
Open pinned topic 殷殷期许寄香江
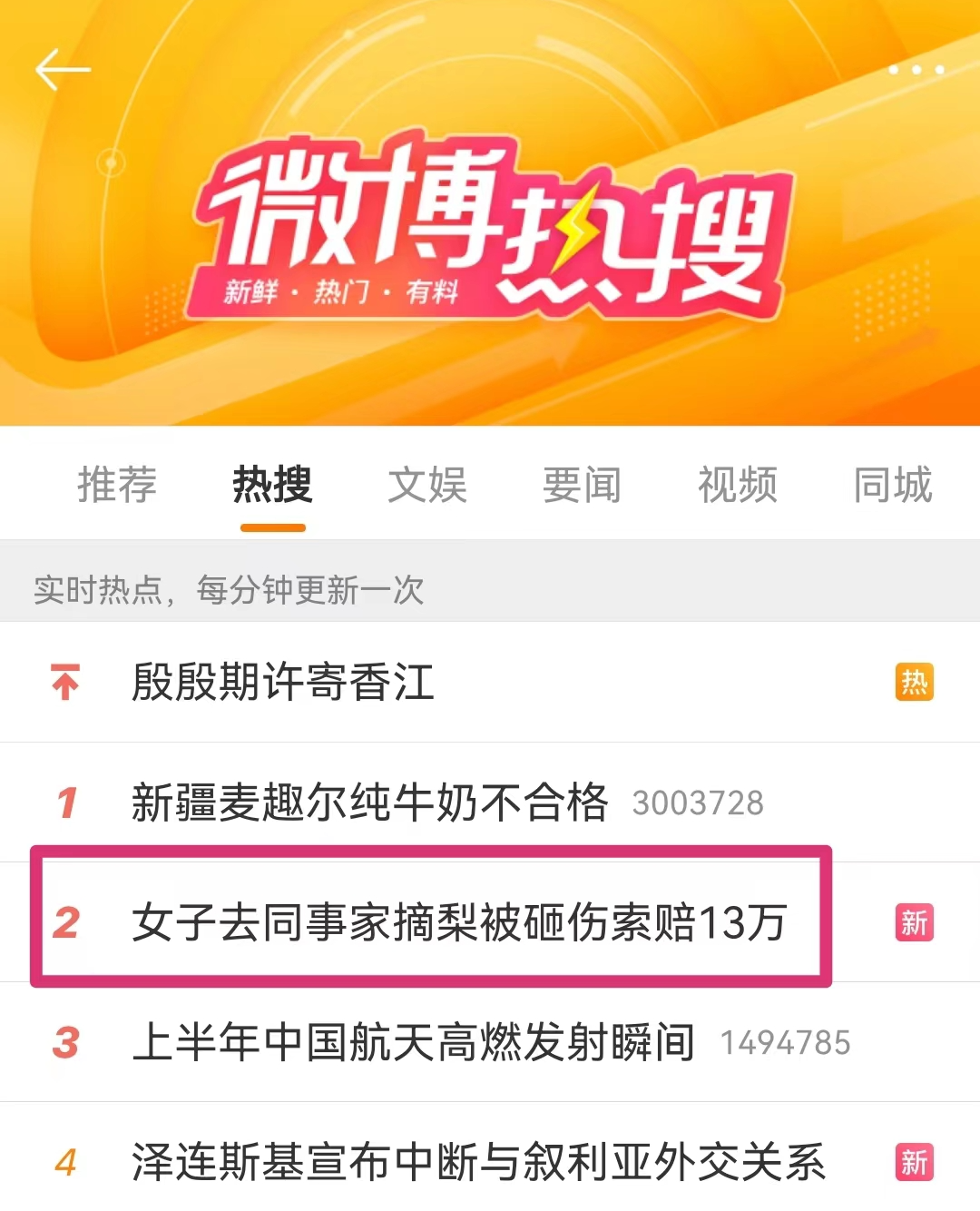283,682
